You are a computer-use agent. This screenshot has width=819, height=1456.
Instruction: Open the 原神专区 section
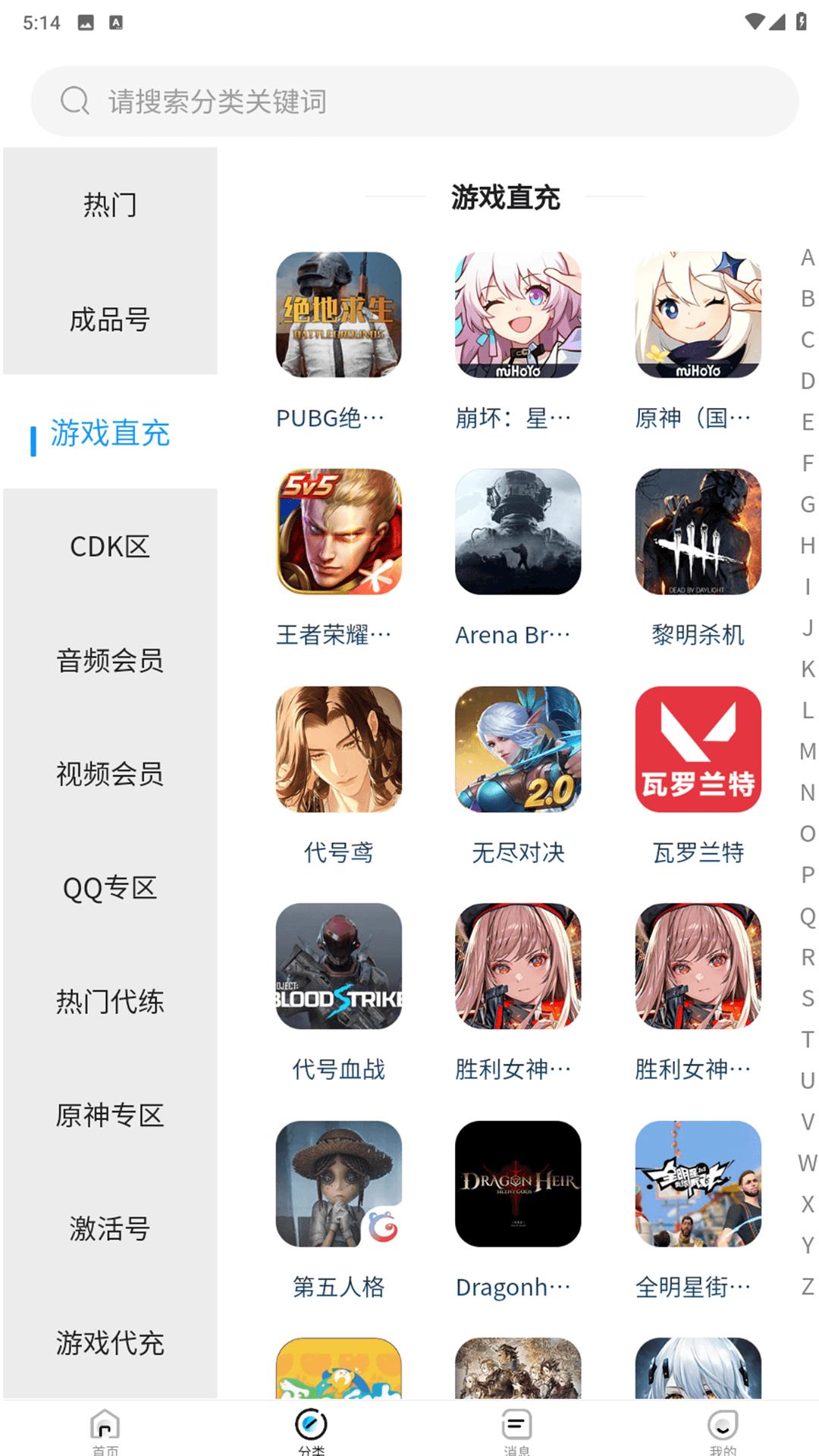(x=110, y=1116)
